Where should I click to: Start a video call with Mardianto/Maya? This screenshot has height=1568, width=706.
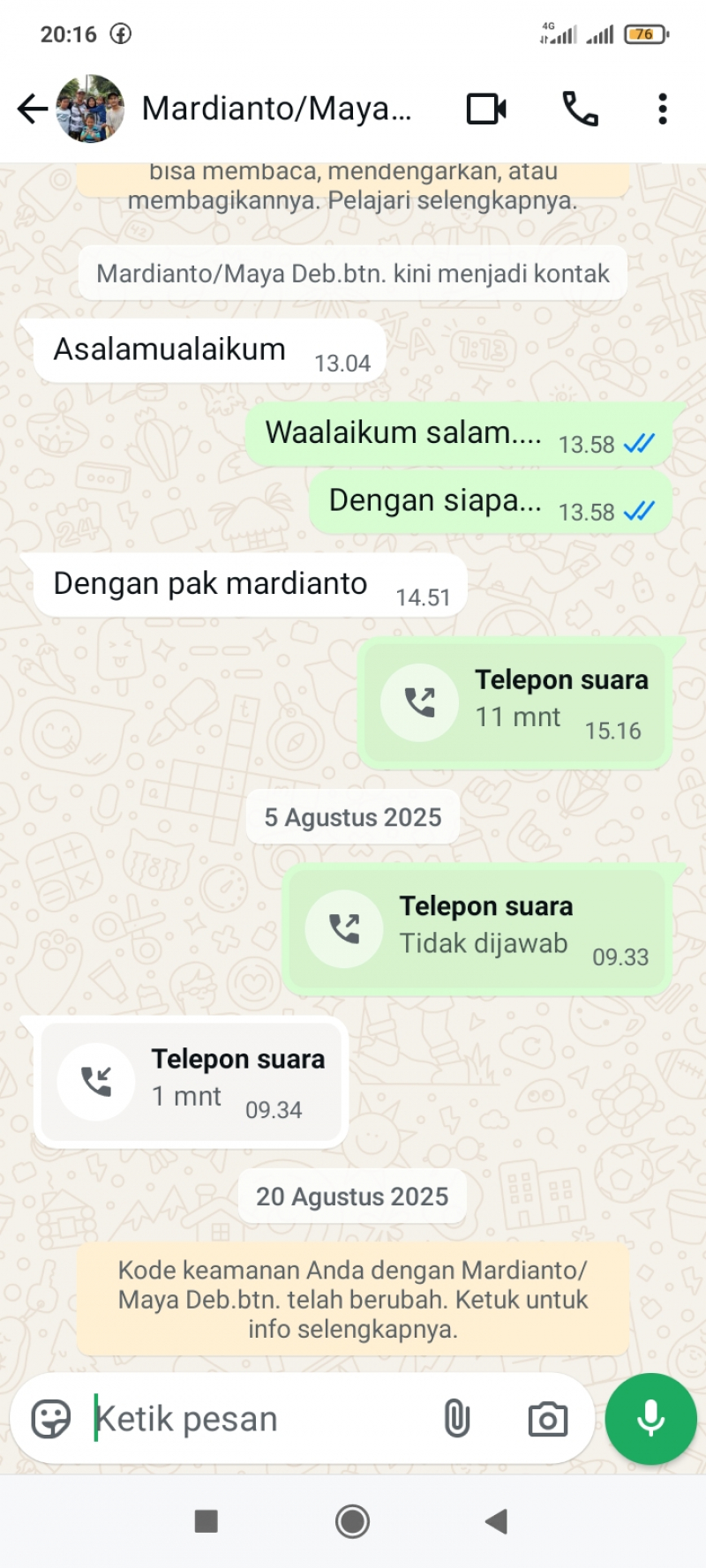point(486,109)
